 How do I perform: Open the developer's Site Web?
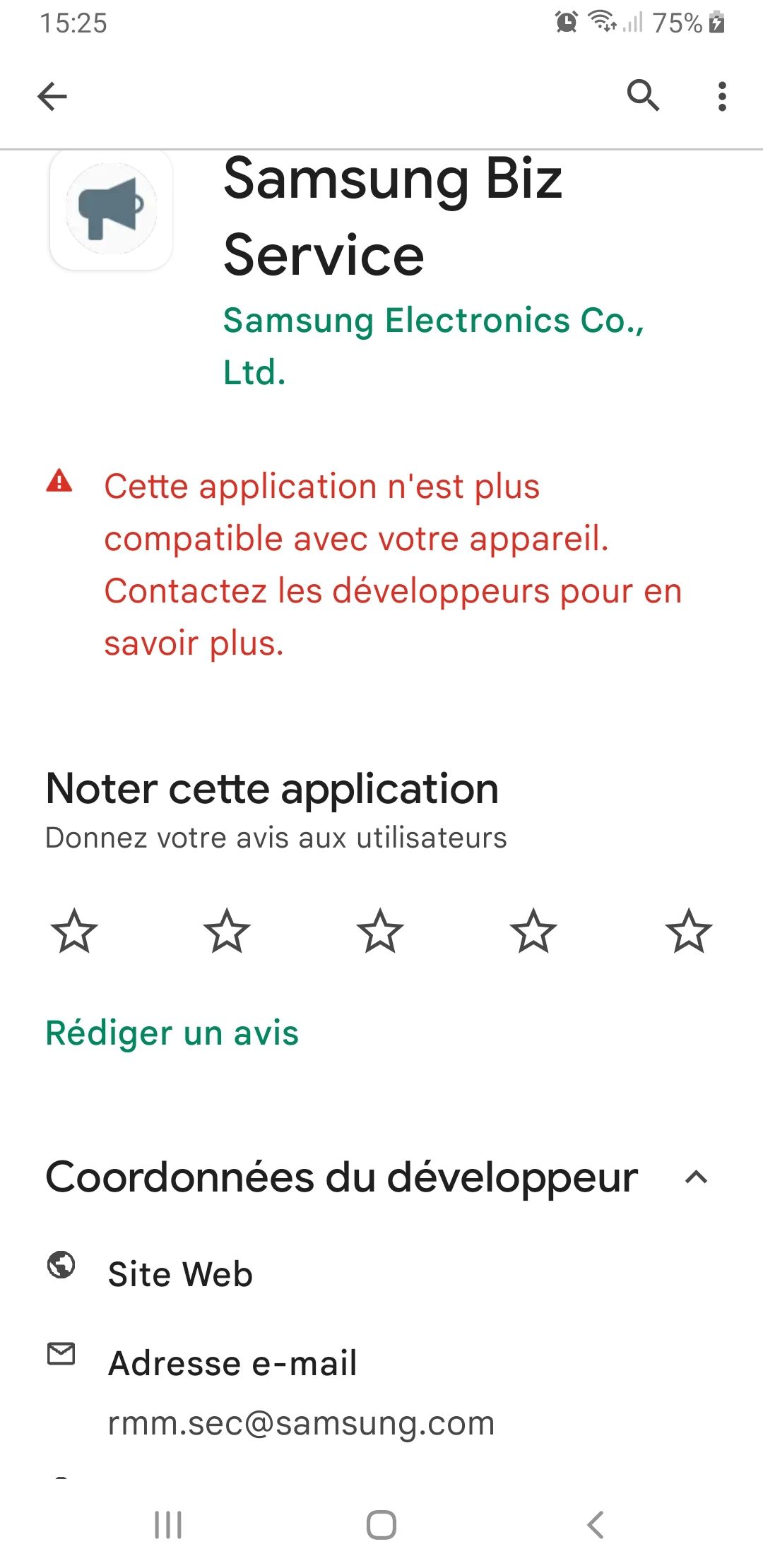(x=180, y=1274)
